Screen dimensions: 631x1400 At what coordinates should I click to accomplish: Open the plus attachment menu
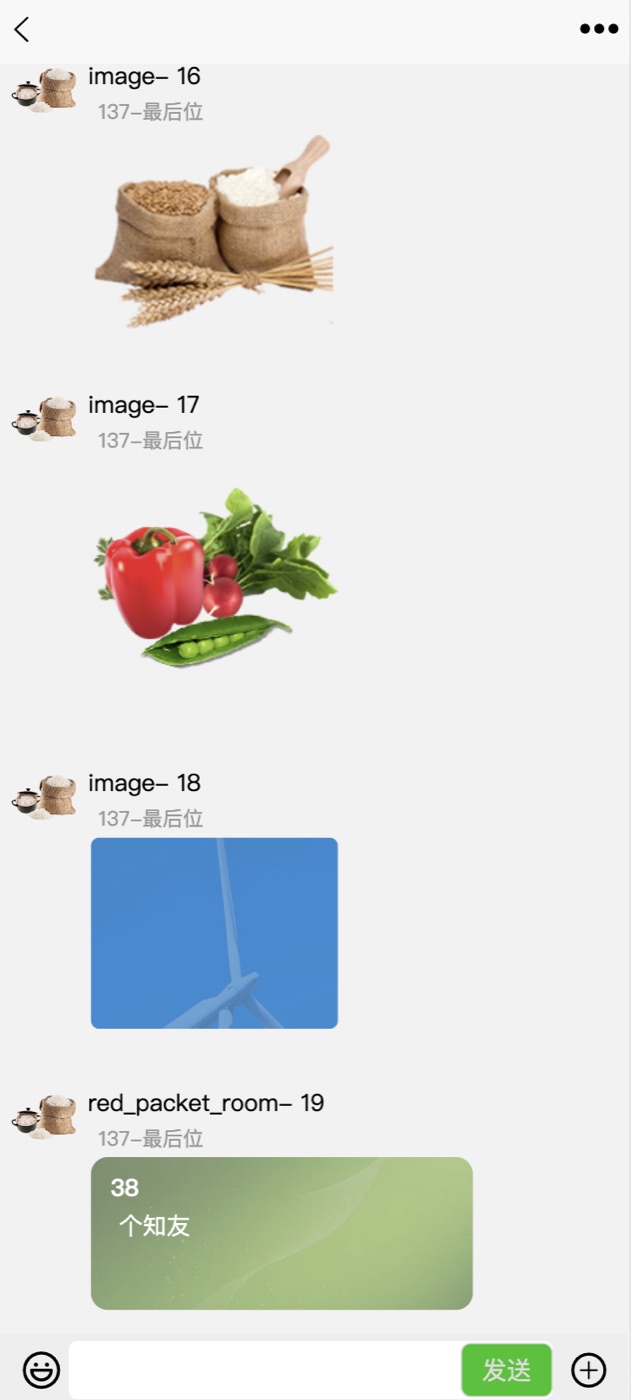point(589,1369)
